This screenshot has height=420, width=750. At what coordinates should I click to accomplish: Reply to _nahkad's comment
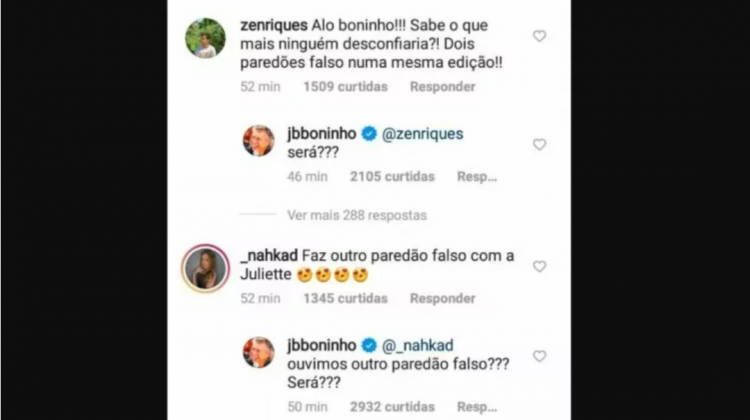tap(442, 298)
